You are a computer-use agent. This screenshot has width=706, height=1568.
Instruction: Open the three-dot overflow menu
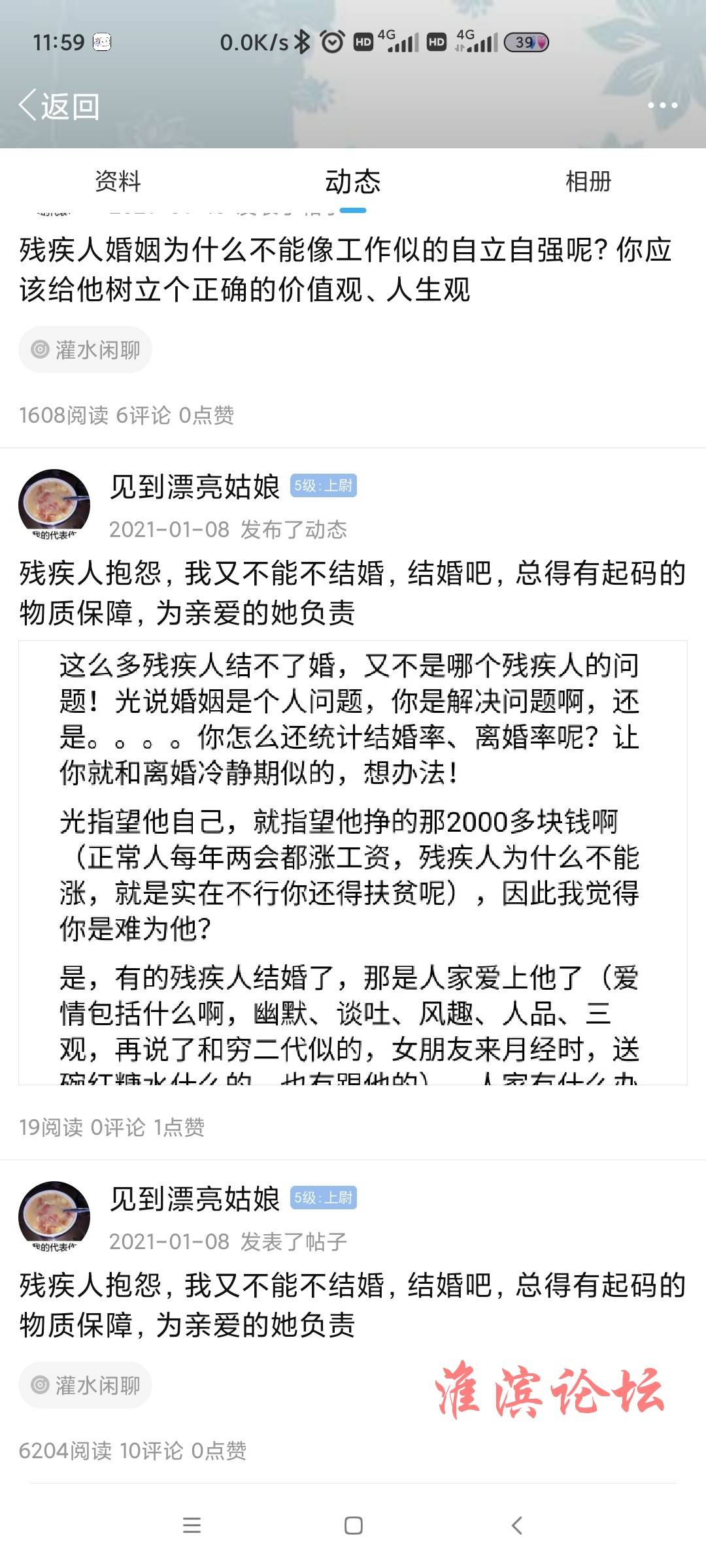(x=662, y=106)
